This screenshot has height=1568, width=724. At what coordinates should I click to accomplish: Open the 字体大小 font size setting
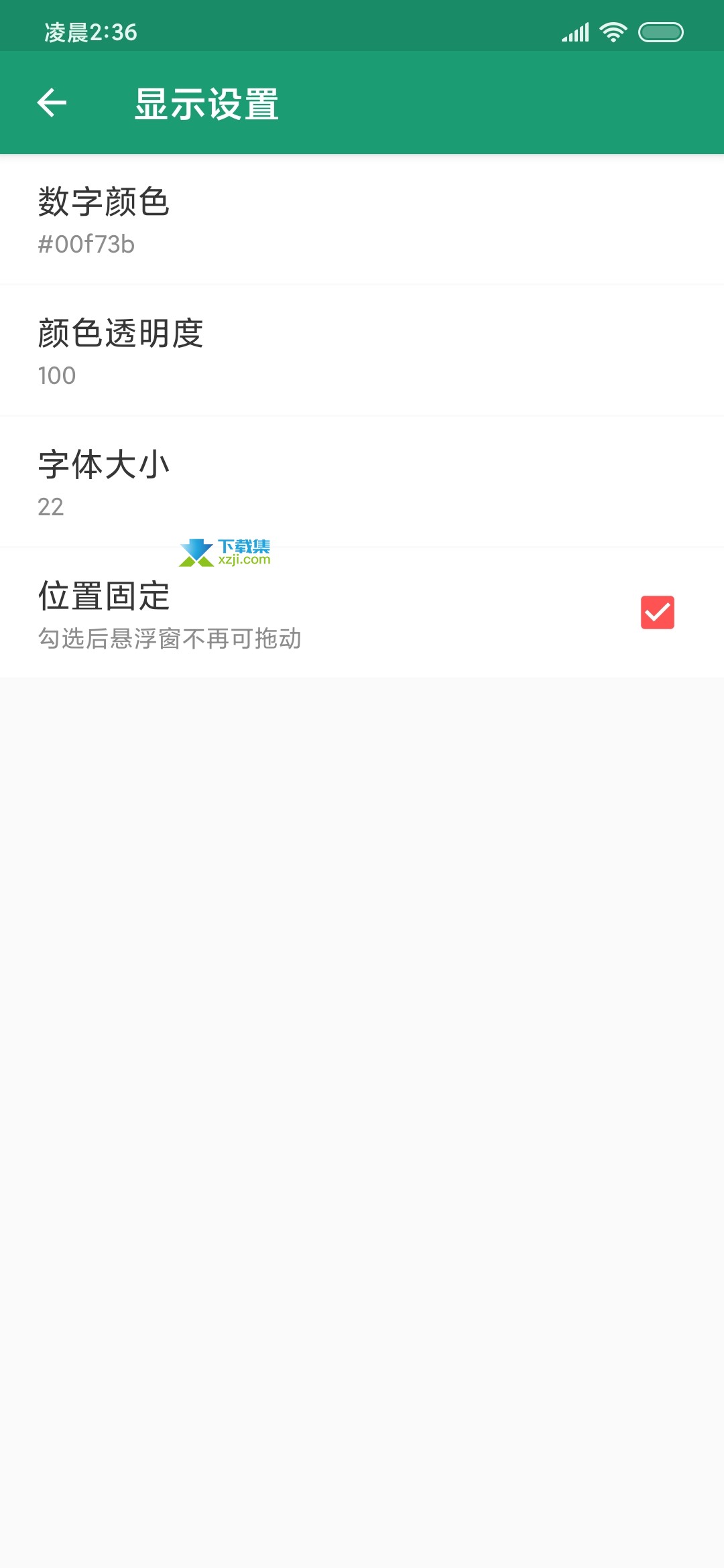coord(362,482)
